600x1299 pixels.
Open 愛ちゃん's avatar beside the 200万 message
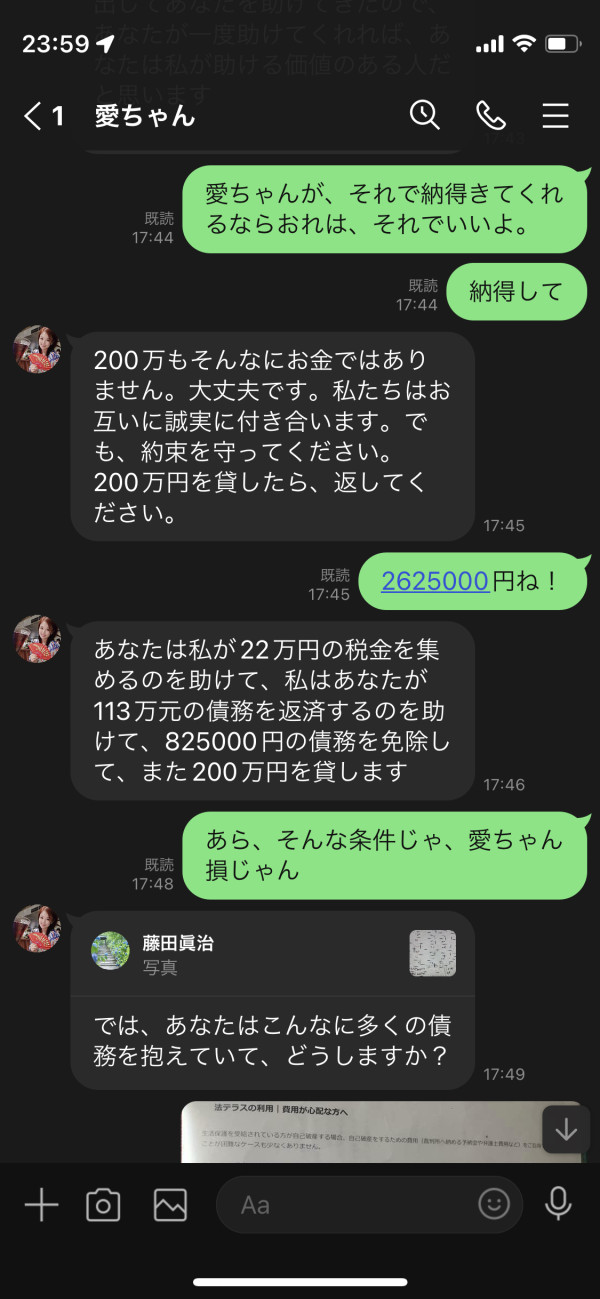coord(38,349)
